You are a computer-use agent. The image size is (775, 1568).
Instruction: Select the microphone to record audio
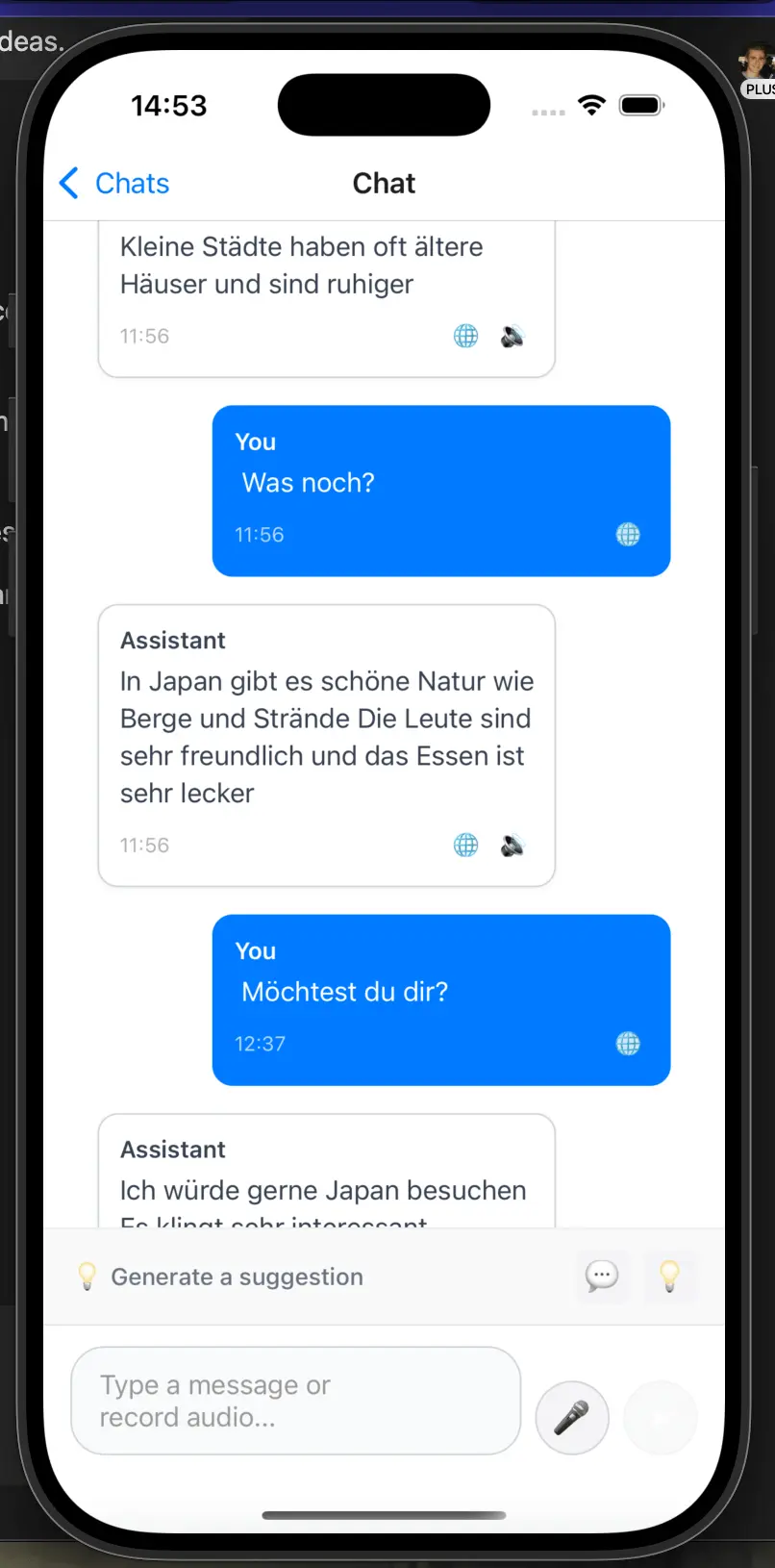(572, 1417)
